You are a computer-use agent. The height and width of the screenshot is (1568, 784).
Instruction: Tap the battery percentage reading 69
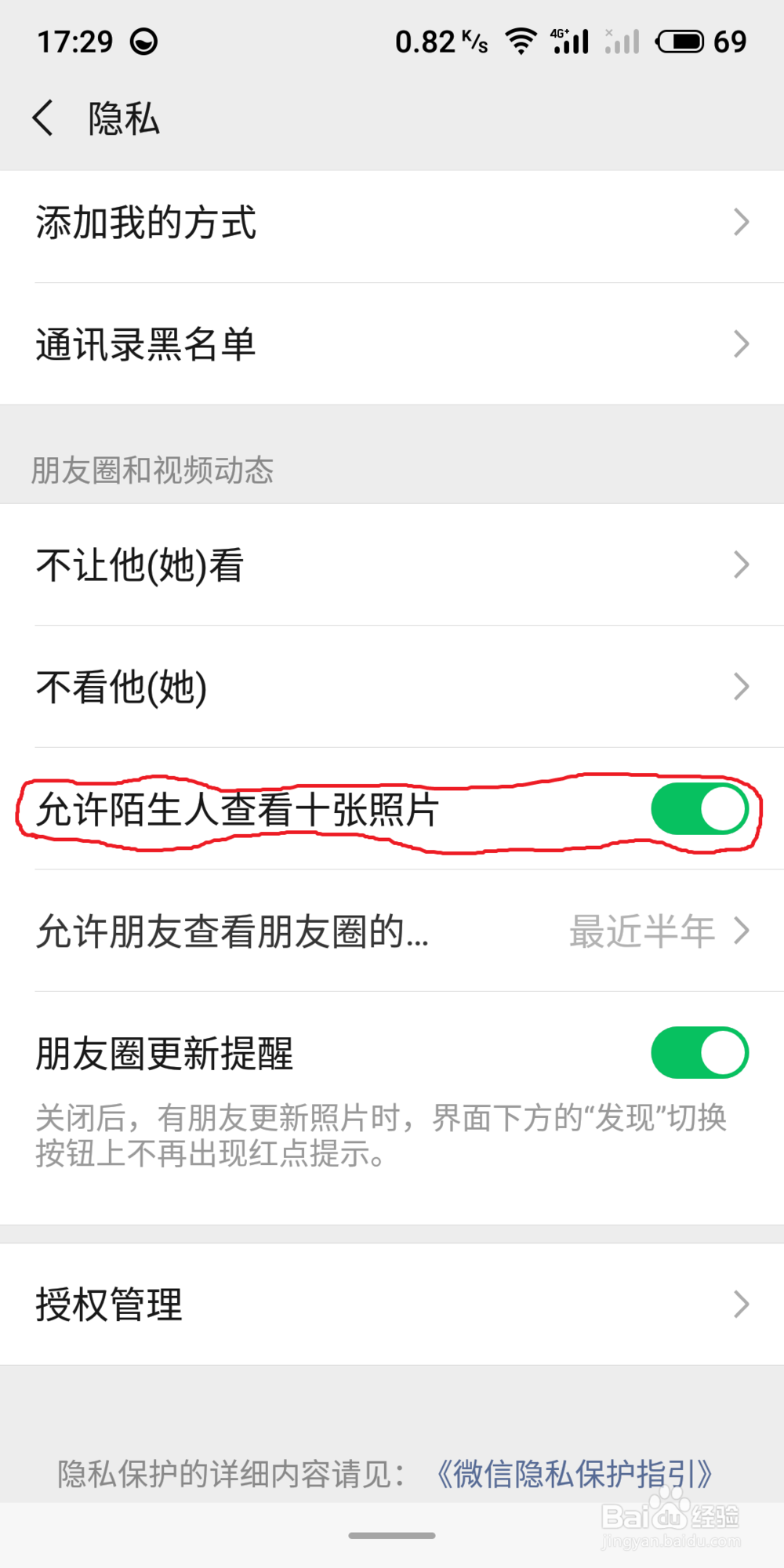coord(732,41)
